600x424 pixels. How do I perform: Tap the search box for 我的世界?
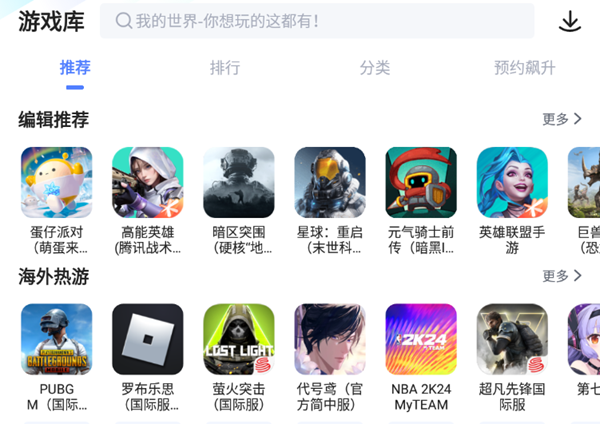[x=320, y=21]
